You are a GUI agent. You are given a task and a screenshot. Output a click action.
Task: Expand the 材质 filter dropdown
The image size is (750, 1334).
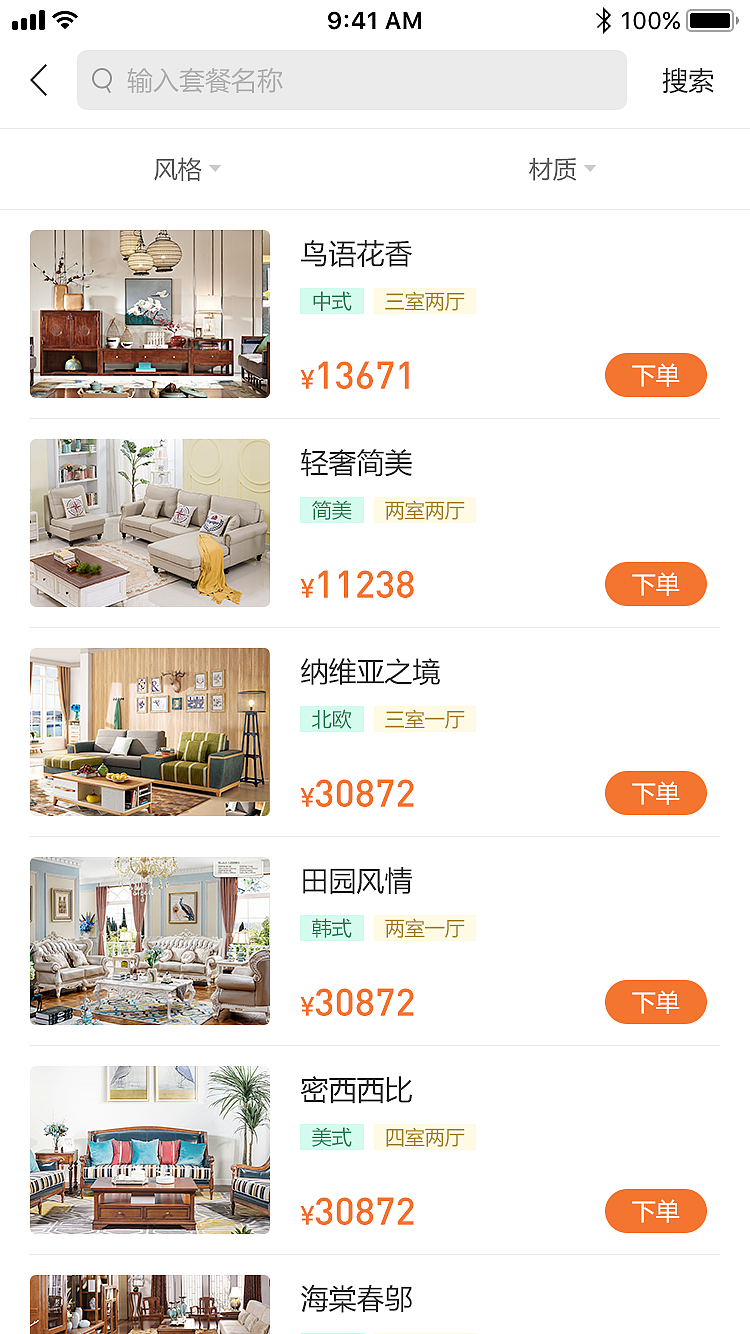click(561, 169)
